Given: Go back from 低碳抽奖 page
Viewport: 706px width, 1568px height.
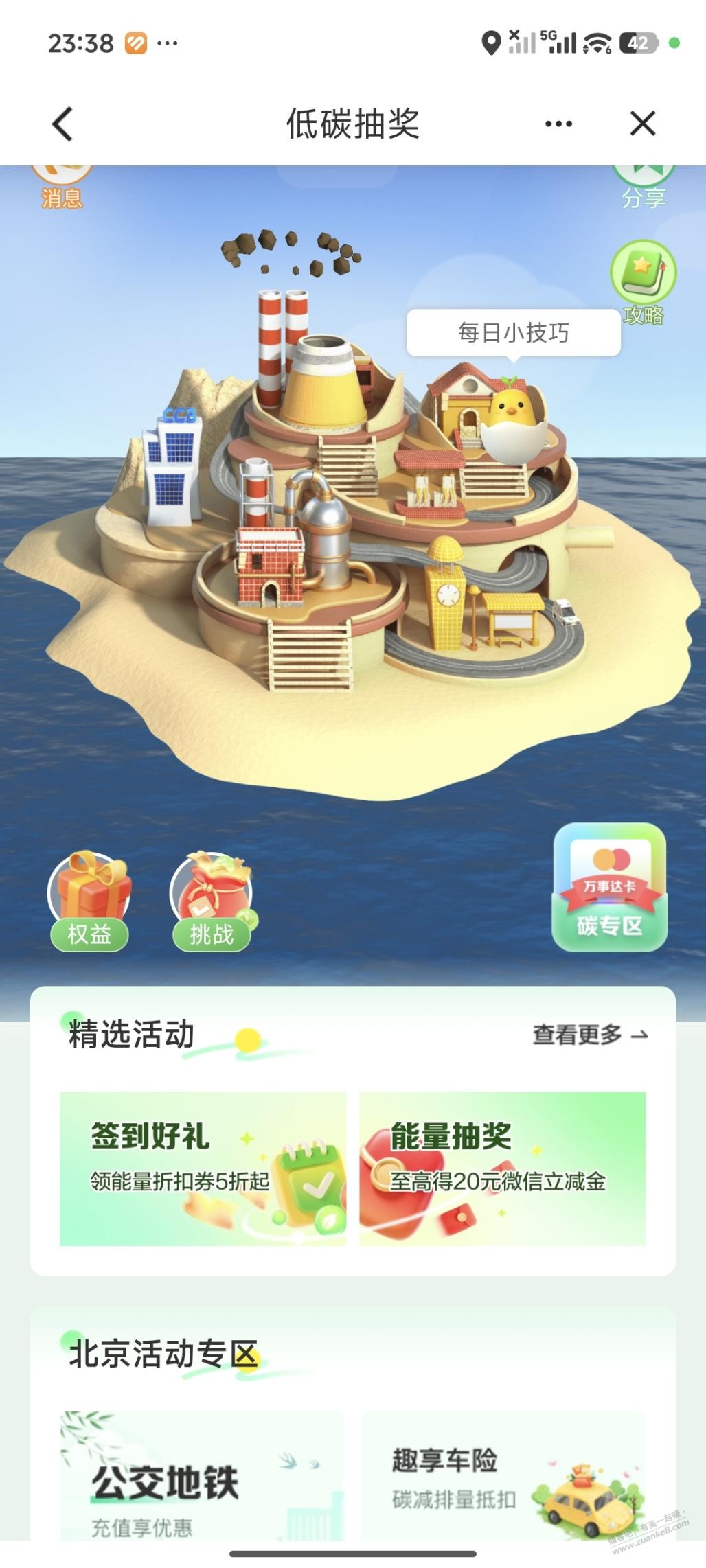Looking at the screenshot, I should (62, 124).
